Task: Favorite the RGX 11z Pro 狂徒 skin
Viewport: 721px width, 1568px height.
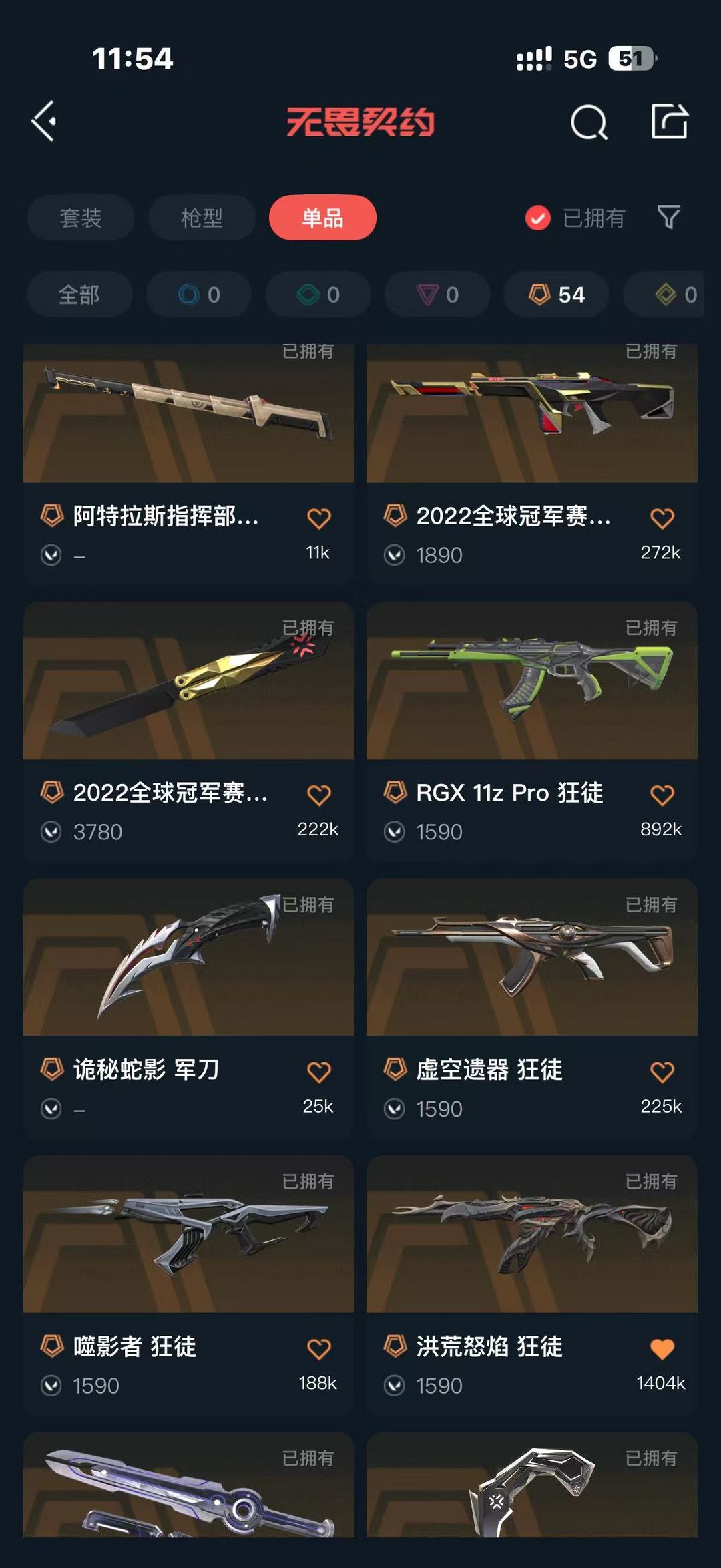Action: [x=662, y=793]
